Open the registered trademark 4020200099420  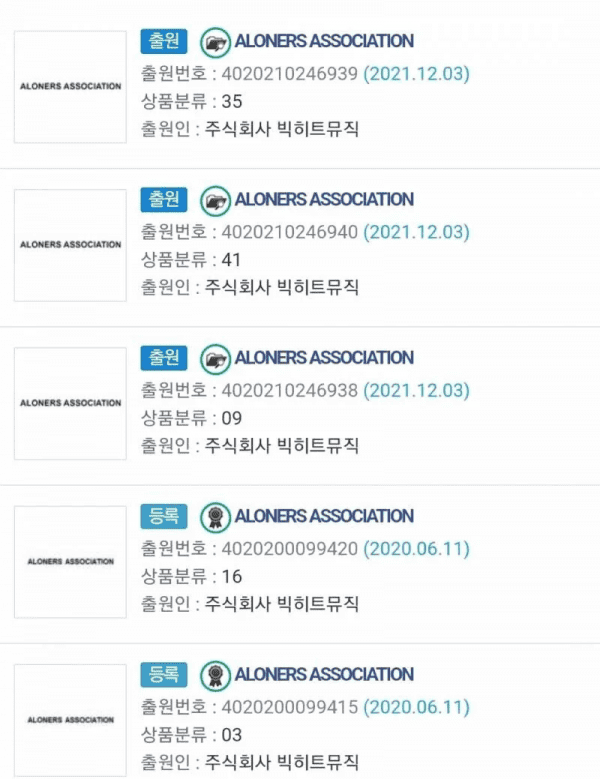[x=323, y=517]
